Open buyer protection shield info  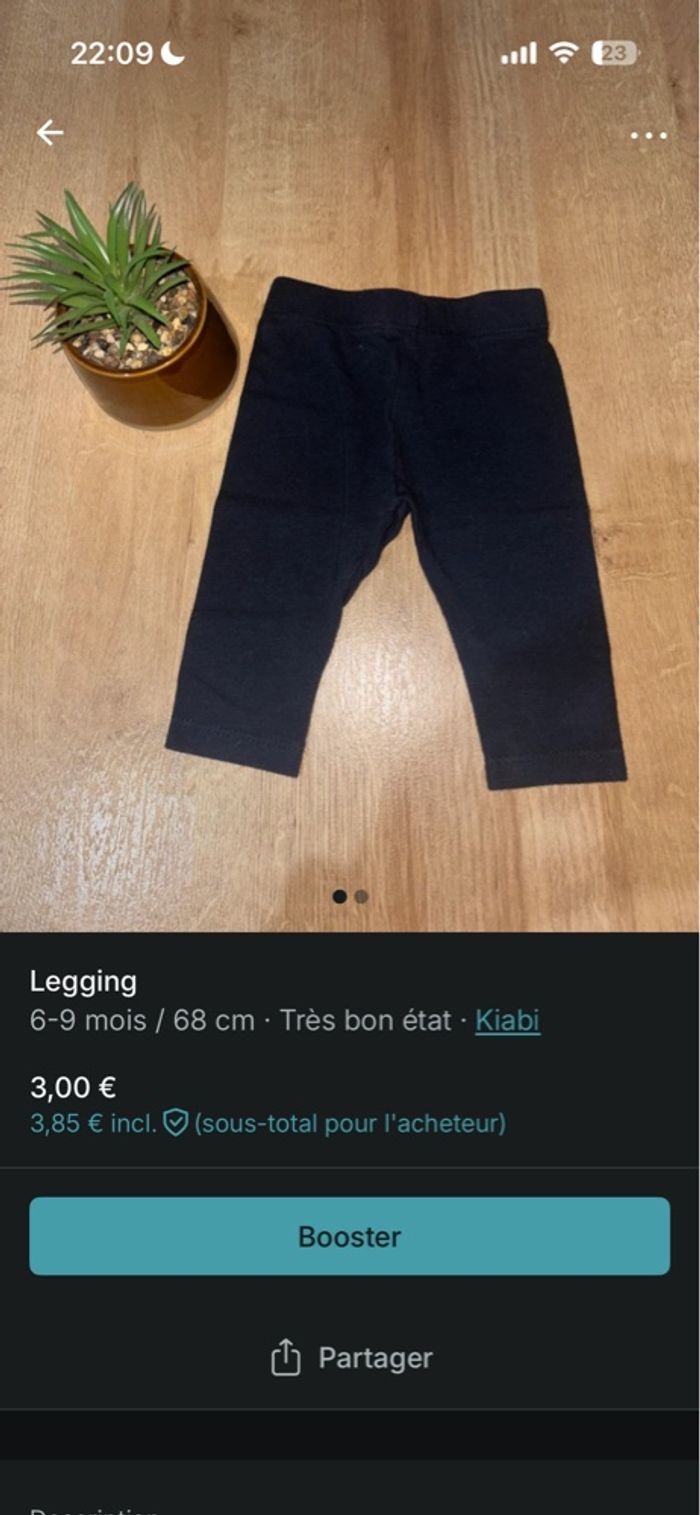176,1123
